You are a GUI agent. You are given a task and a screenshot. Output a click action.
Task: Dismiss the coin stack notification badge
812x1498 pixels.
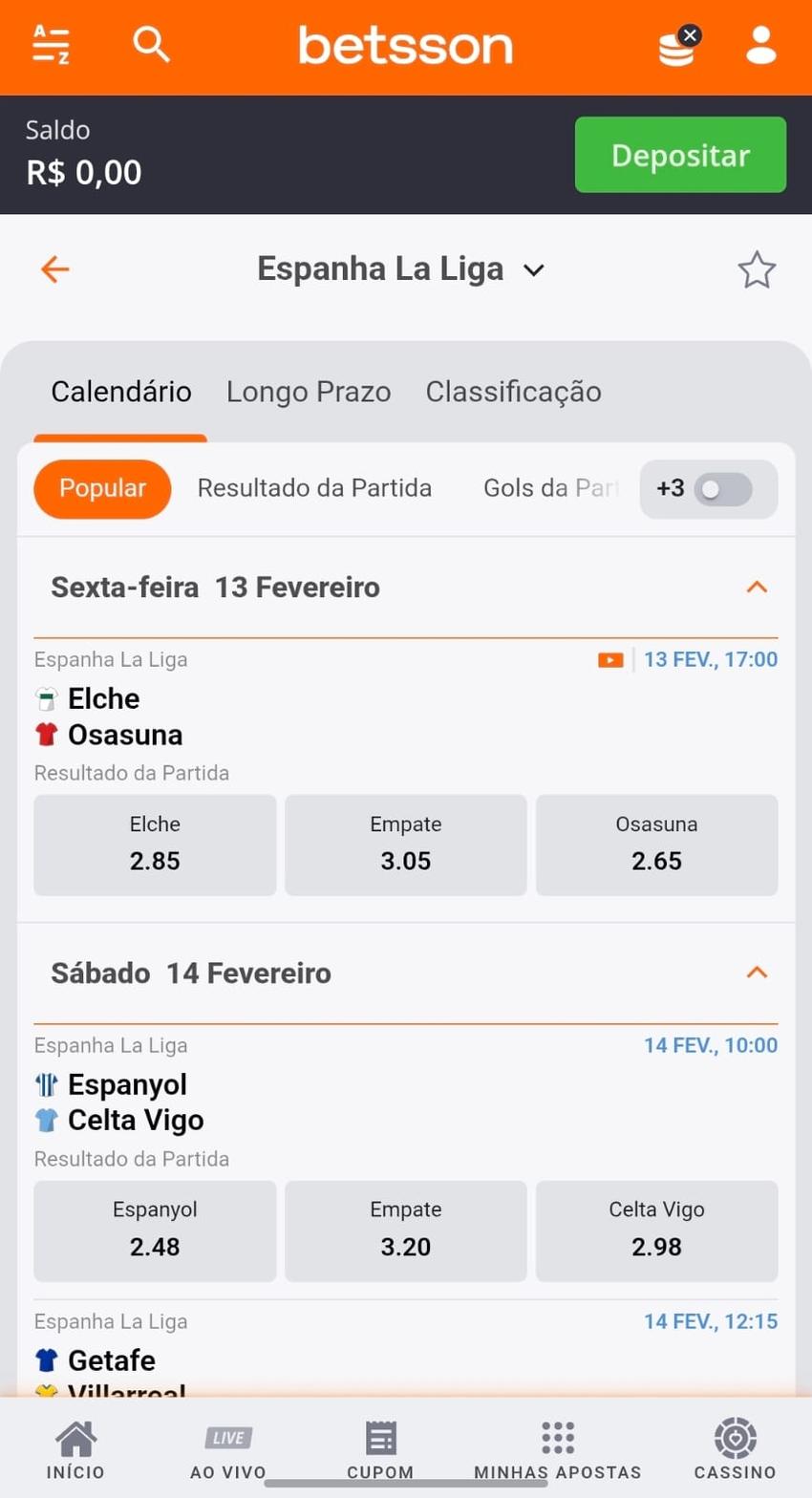(691, 34)
